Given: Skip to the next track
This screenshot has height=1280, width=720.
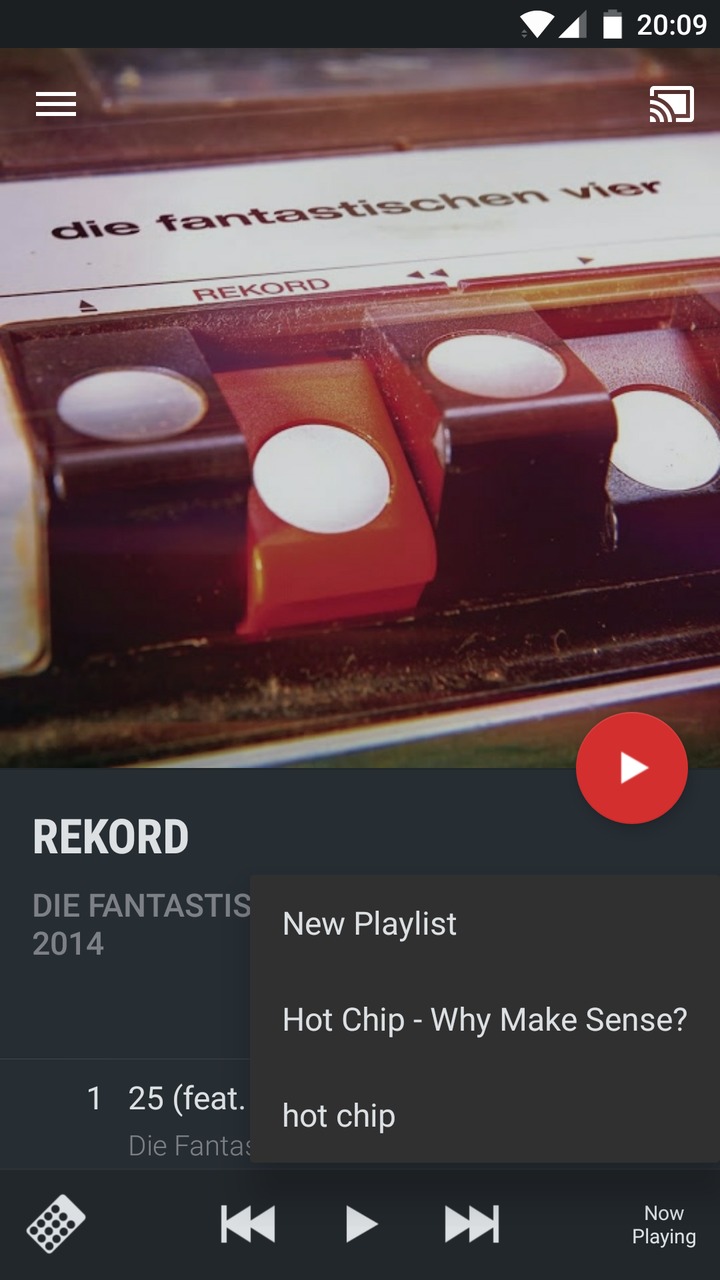Looking at the screenshot, I should (x=472, y=1224).
